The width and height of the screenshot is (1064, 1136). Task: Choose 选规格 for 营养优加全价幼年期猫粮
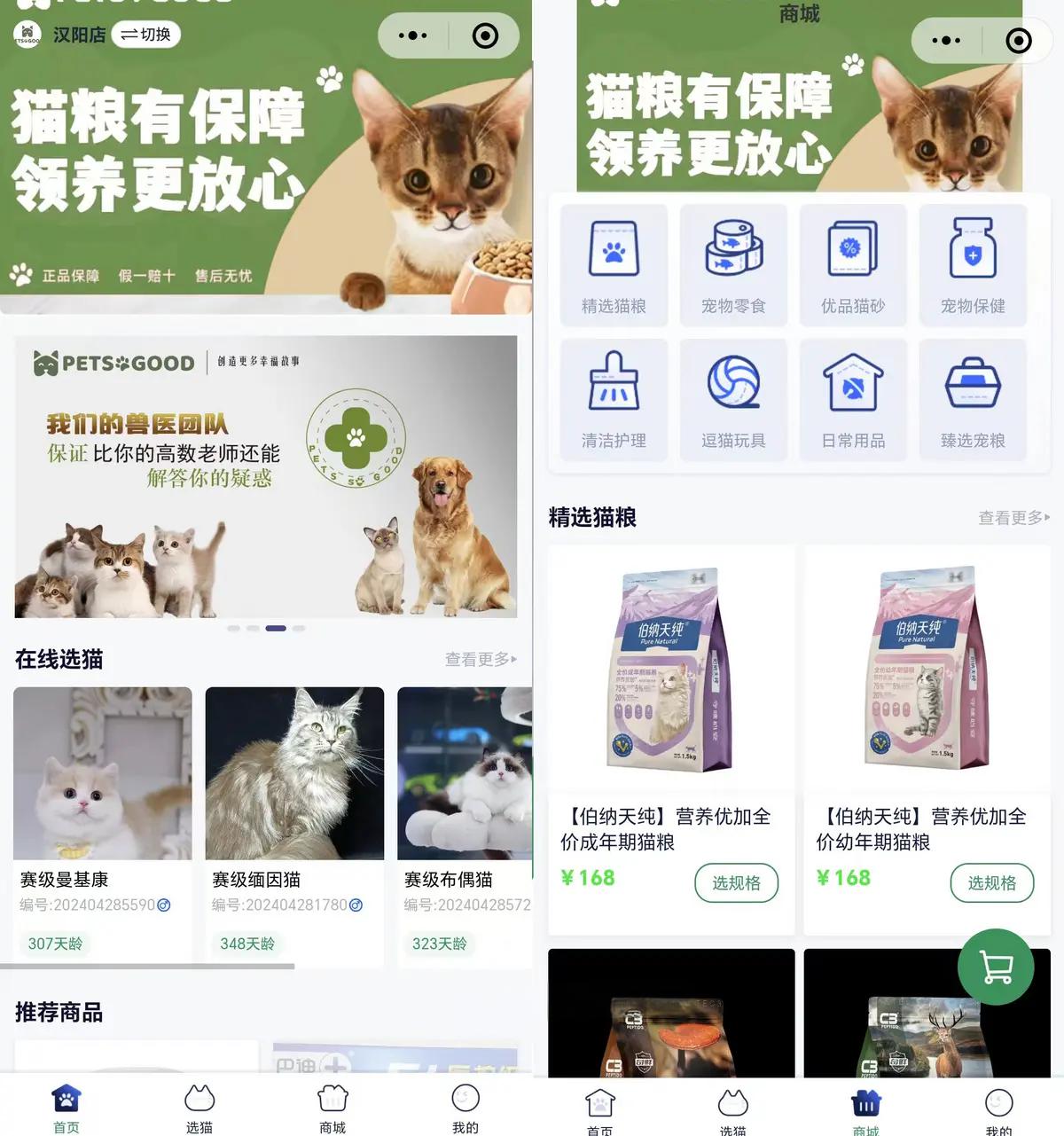click(991, 882)
